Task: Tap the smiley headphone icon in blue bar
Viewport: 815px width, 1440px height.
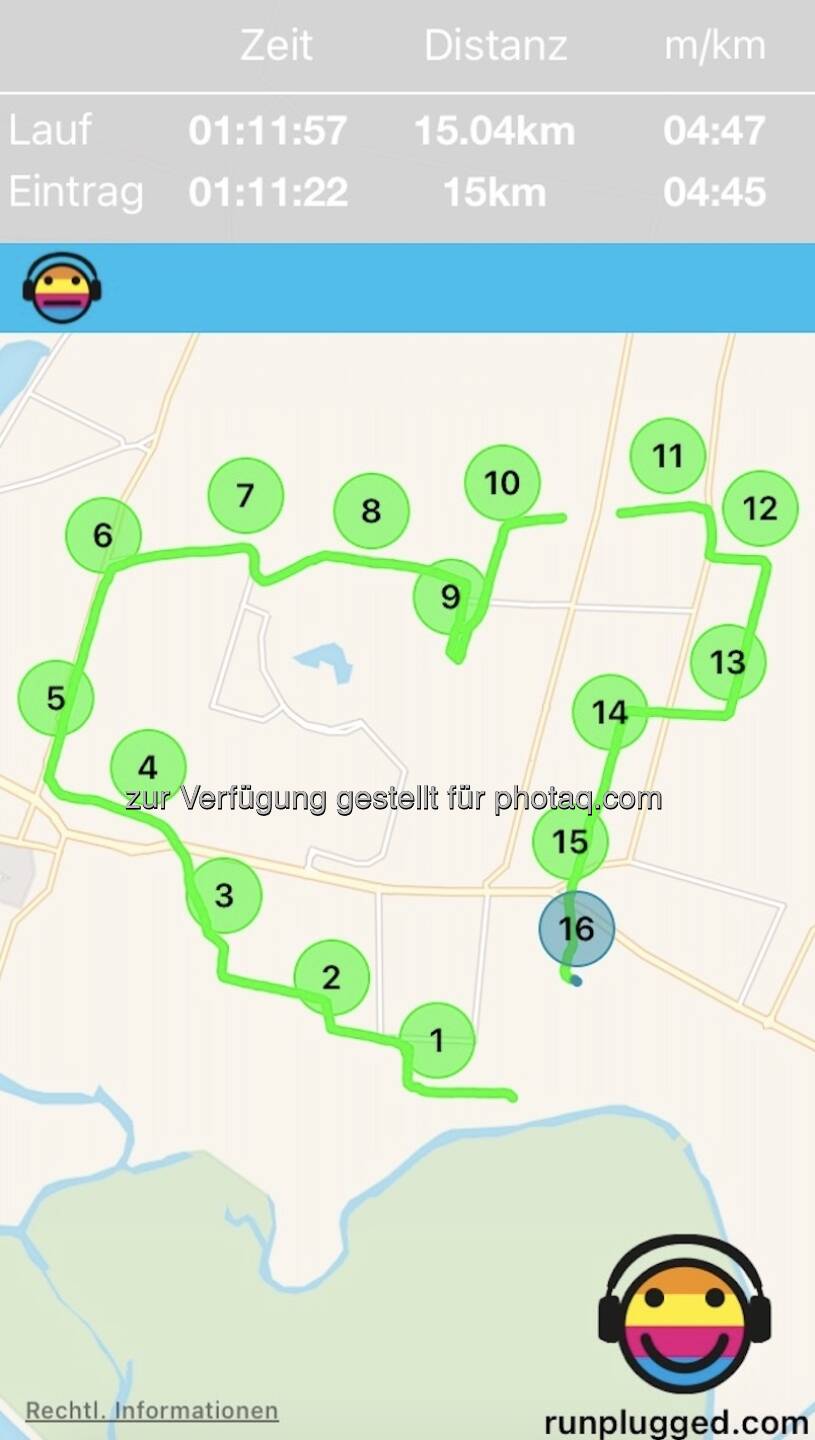Action: (x=61, y=288)
